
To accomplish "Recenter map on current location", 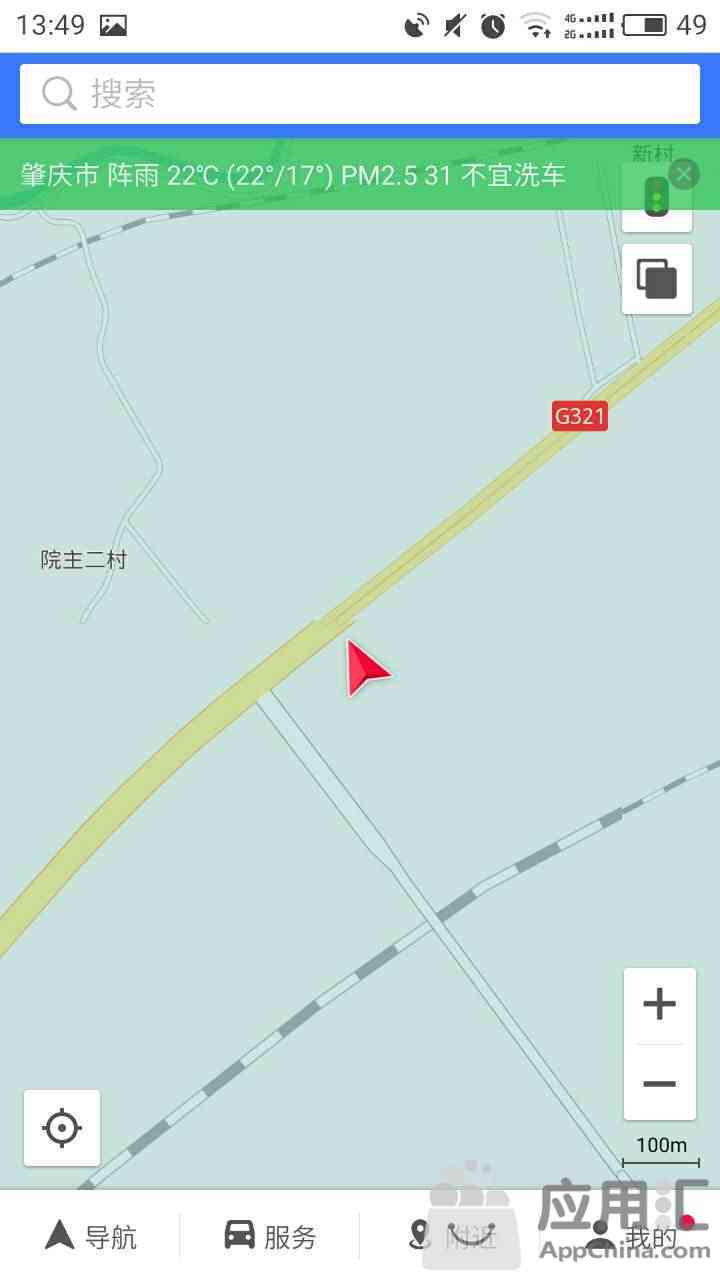I will 62,1127.
